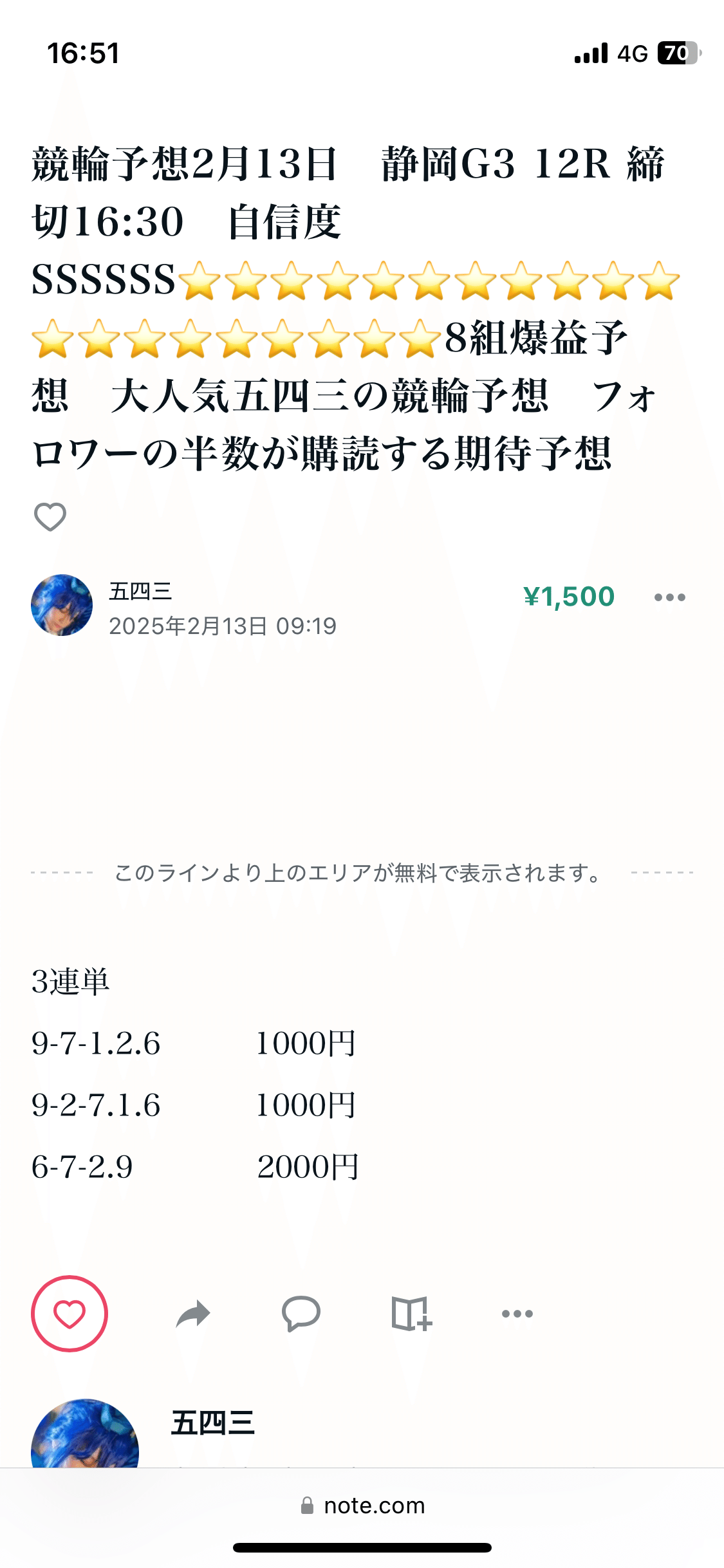
Task: Click the small heart outline below the title
Action: point(49,517)
